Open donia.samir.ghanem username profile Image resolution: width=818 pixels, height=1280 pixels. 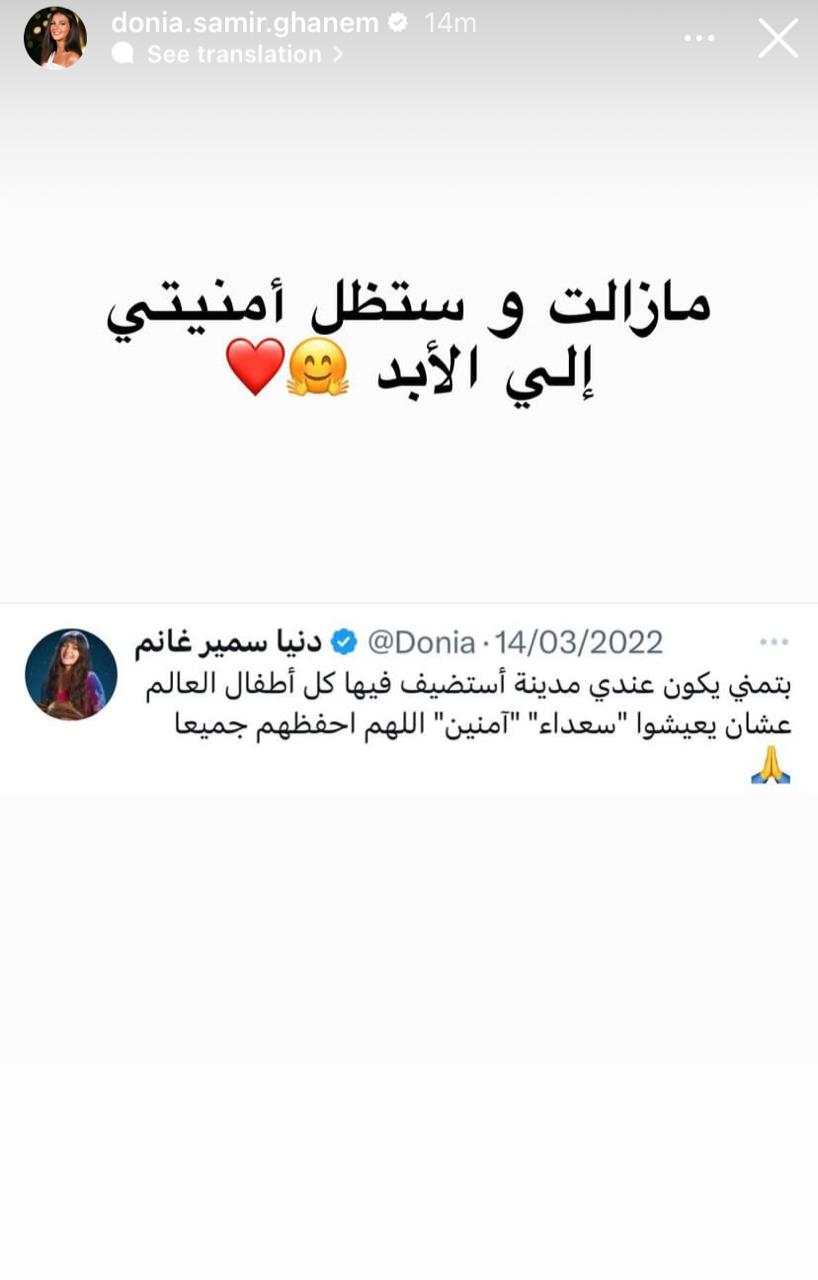[x=245, y=22]
